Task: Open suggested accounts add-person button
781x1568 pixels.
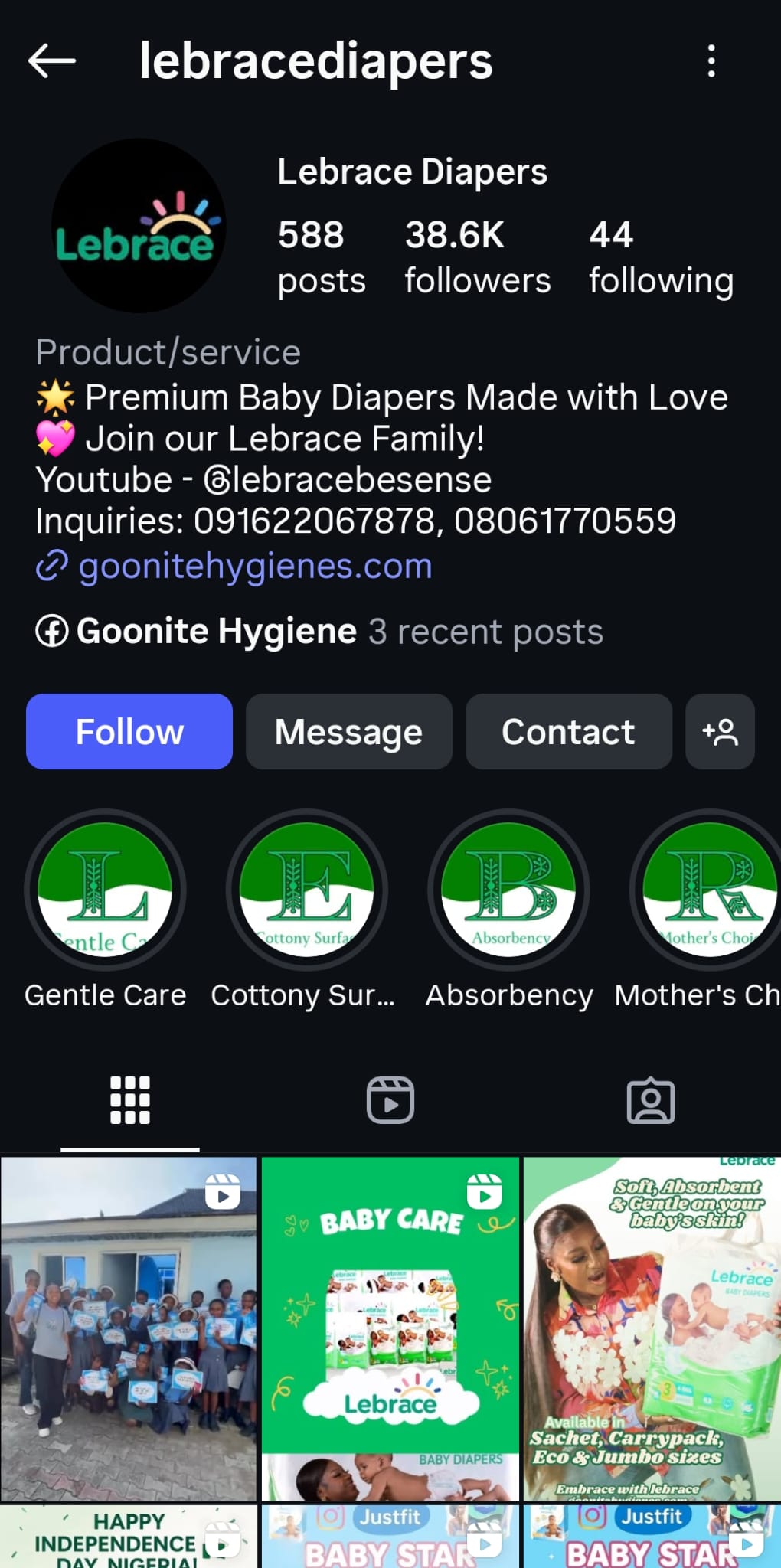Action: point(720,732)
